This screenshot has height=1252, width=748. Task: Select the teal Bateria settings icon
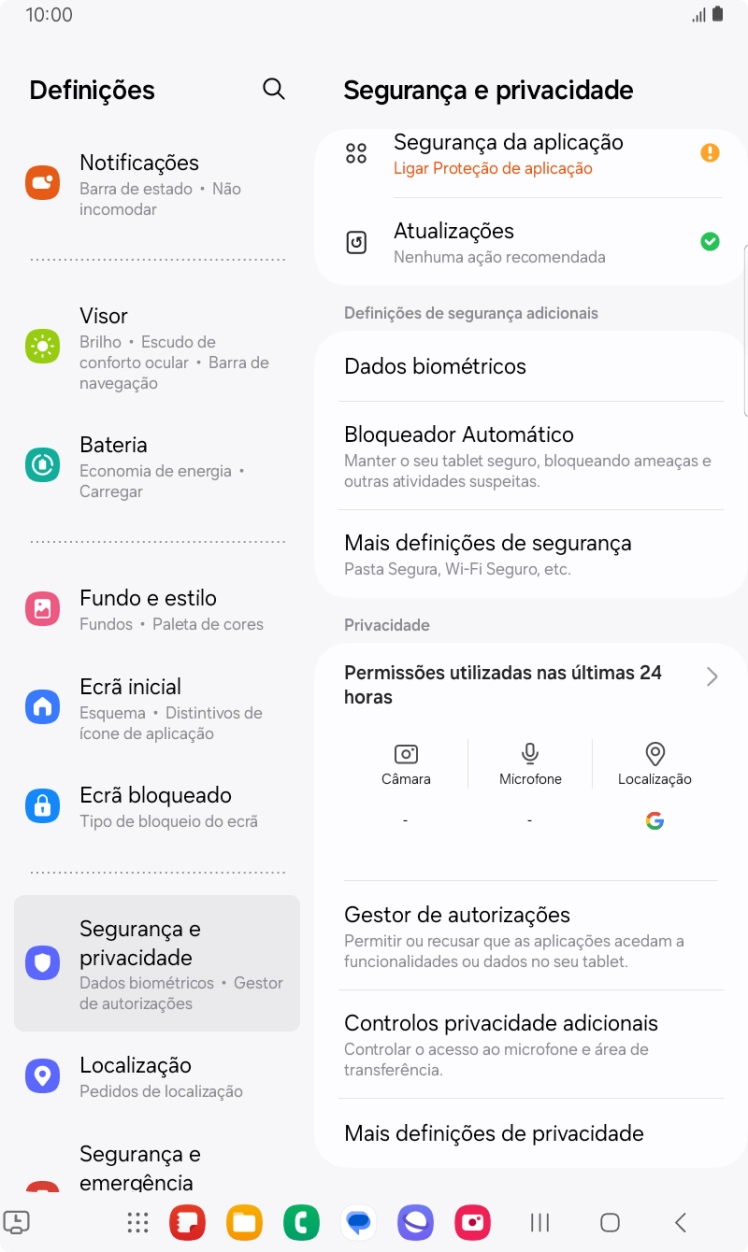[x=40, y=463]
